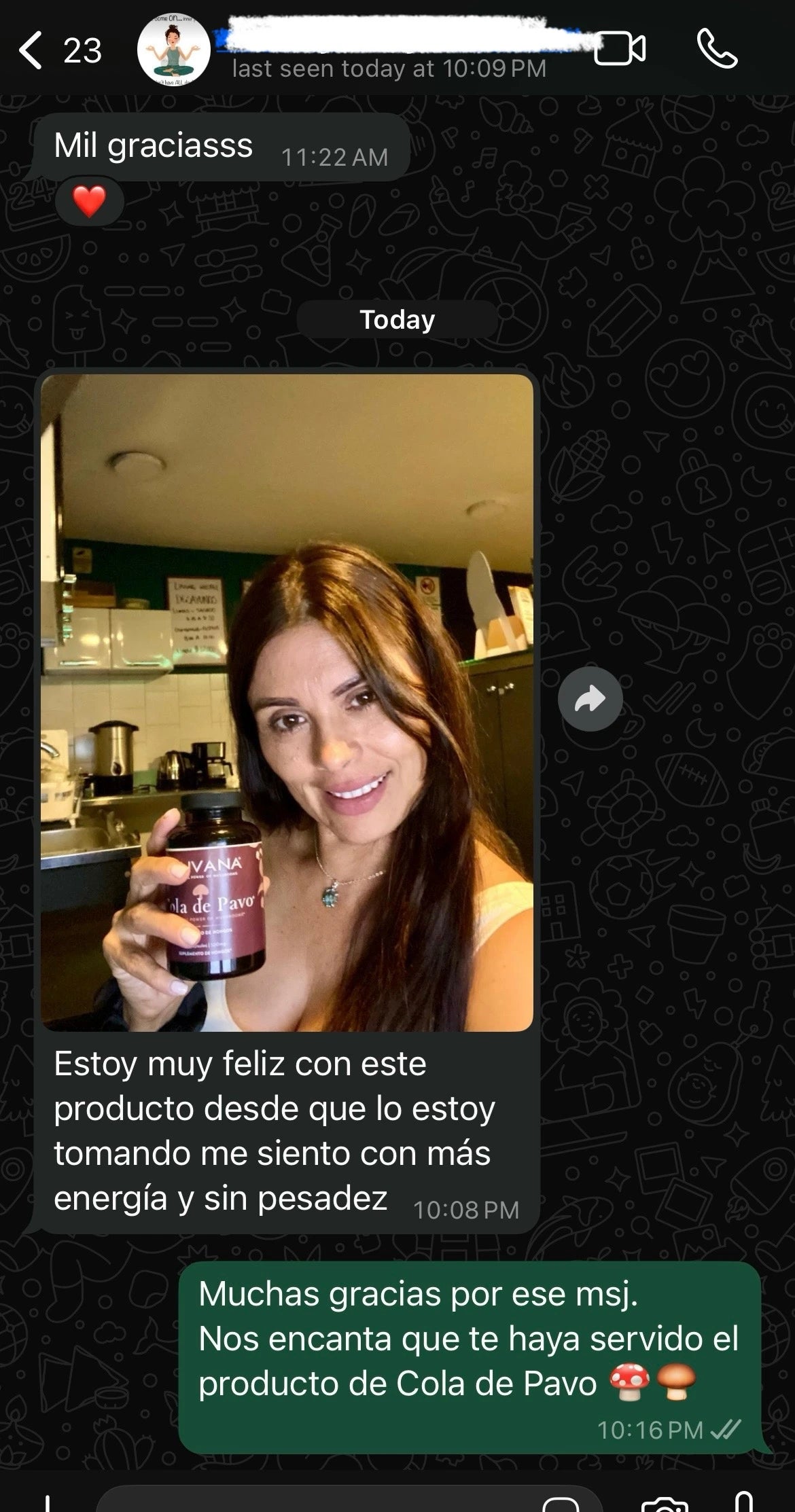Image resolution: width=795 pixels, height=1512 pixels.
Task: Open the attachment plus button
Action: pos(46,1502)
